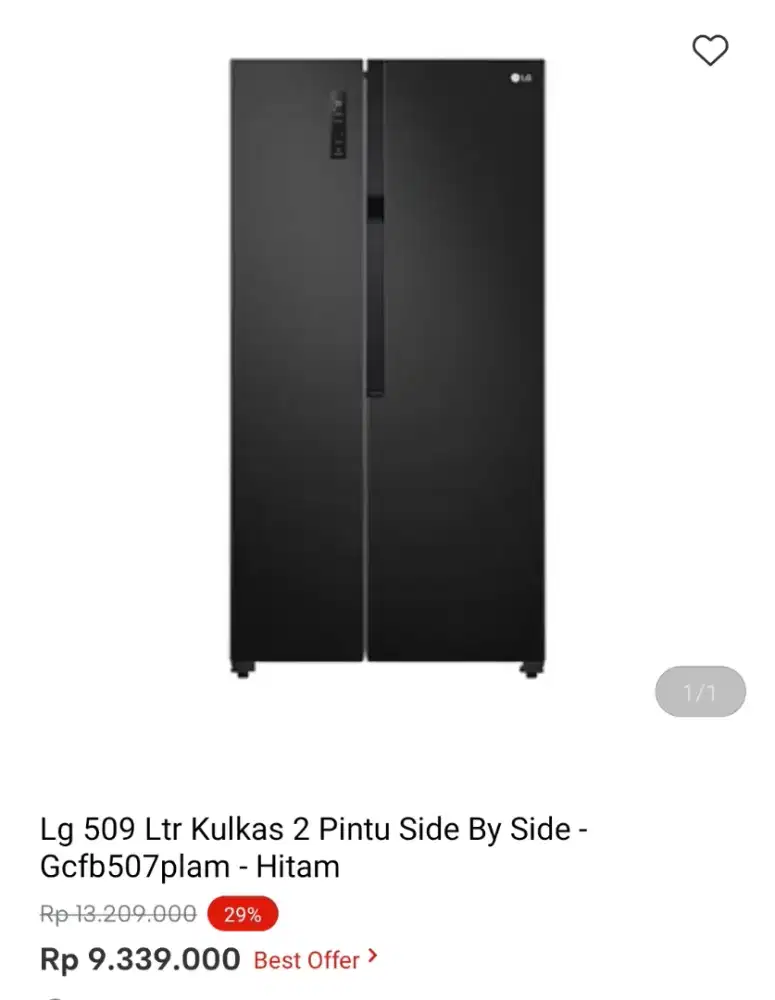The height and width of the screenshot is (1000, 775).
Task: Expand offer details via the Best Offer chevron
Action: [371, 960]
